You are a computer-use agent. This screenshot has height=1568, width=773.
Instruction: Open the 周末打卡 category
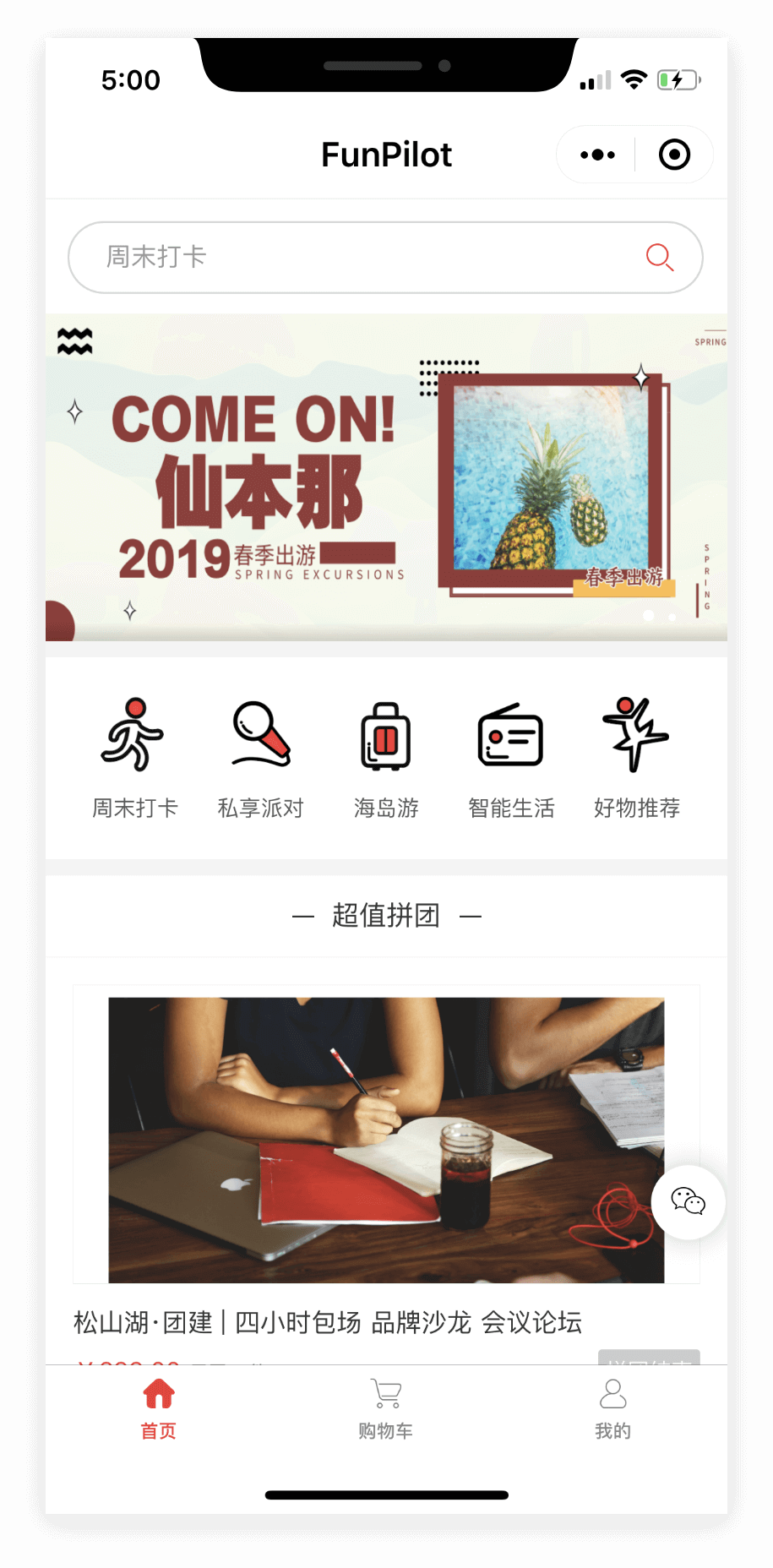pyautogui.click(x=135, y=756)
